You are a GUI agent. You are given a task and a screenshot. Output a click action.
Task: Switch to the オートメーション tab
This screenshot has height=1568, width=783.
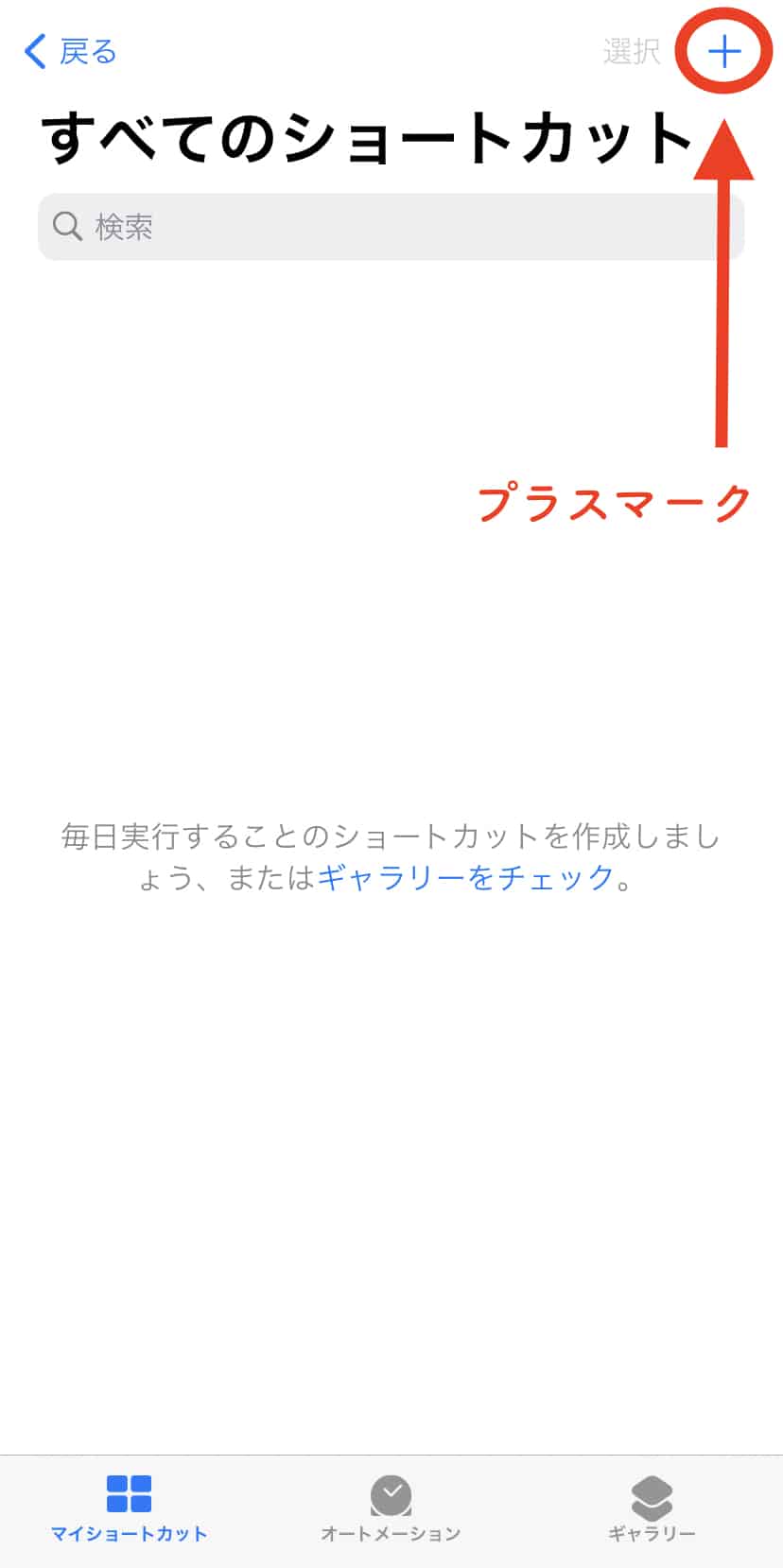[x=391, y=1509]
